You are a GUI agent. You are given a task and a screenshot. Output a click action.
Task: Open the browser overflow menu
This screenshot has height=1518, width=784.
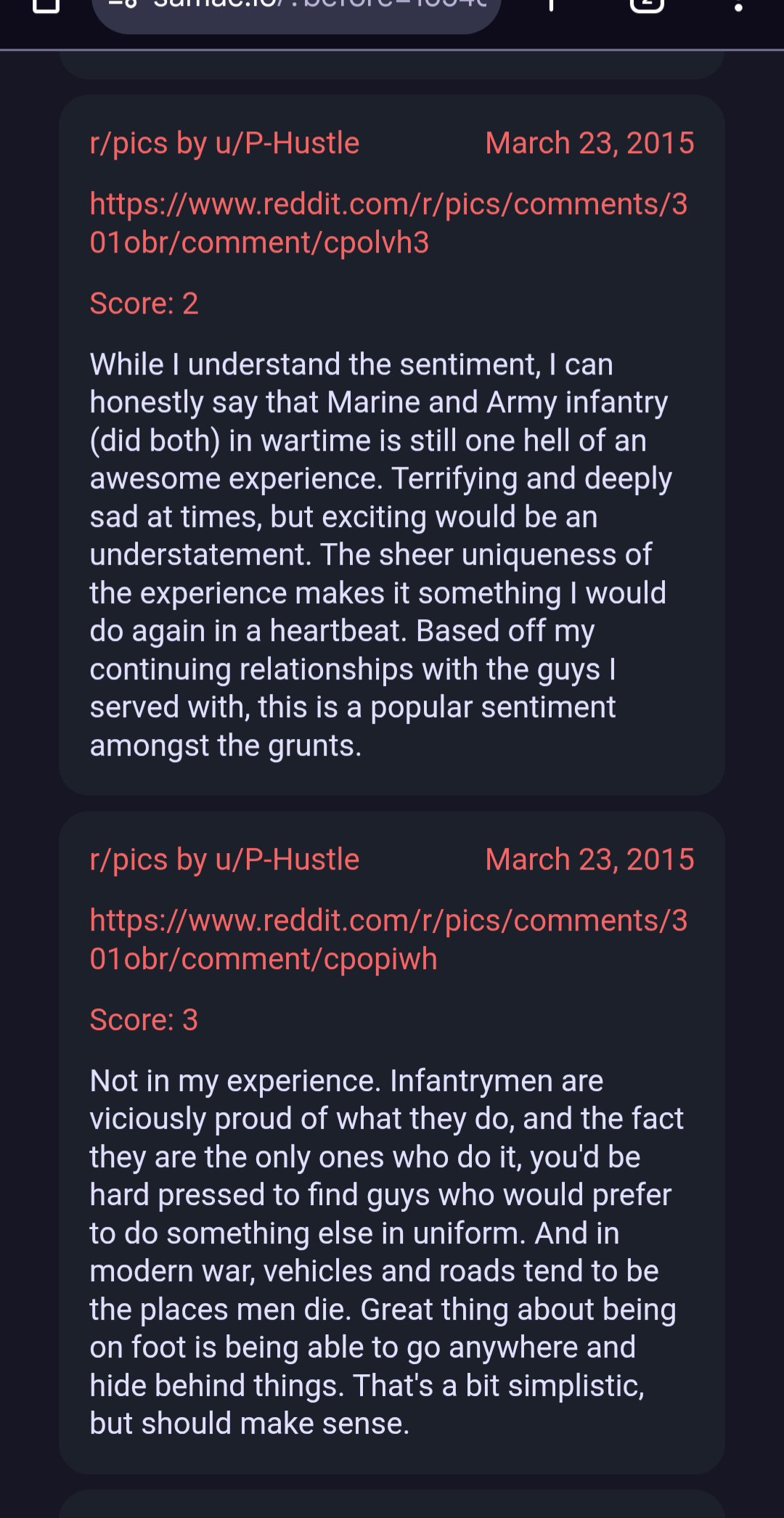coord(738,6)
